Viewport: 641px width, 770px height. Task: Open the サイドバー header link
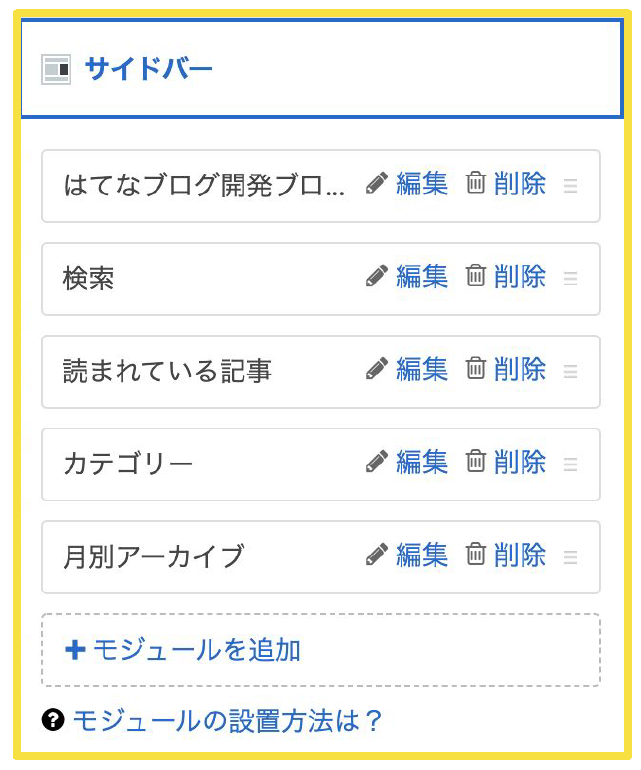click(148, 69)
